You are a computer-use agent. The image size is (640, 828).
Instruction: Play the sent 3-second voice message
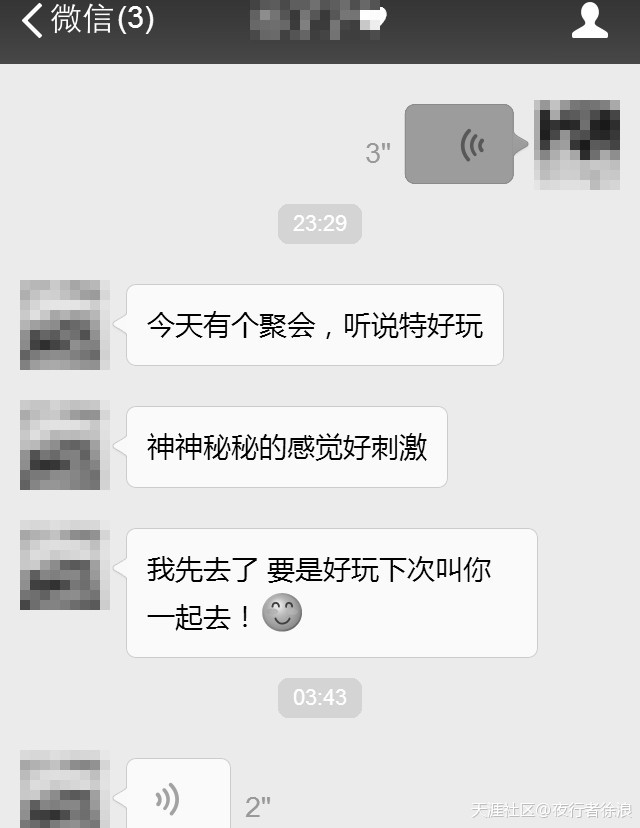tap(460, 145)
